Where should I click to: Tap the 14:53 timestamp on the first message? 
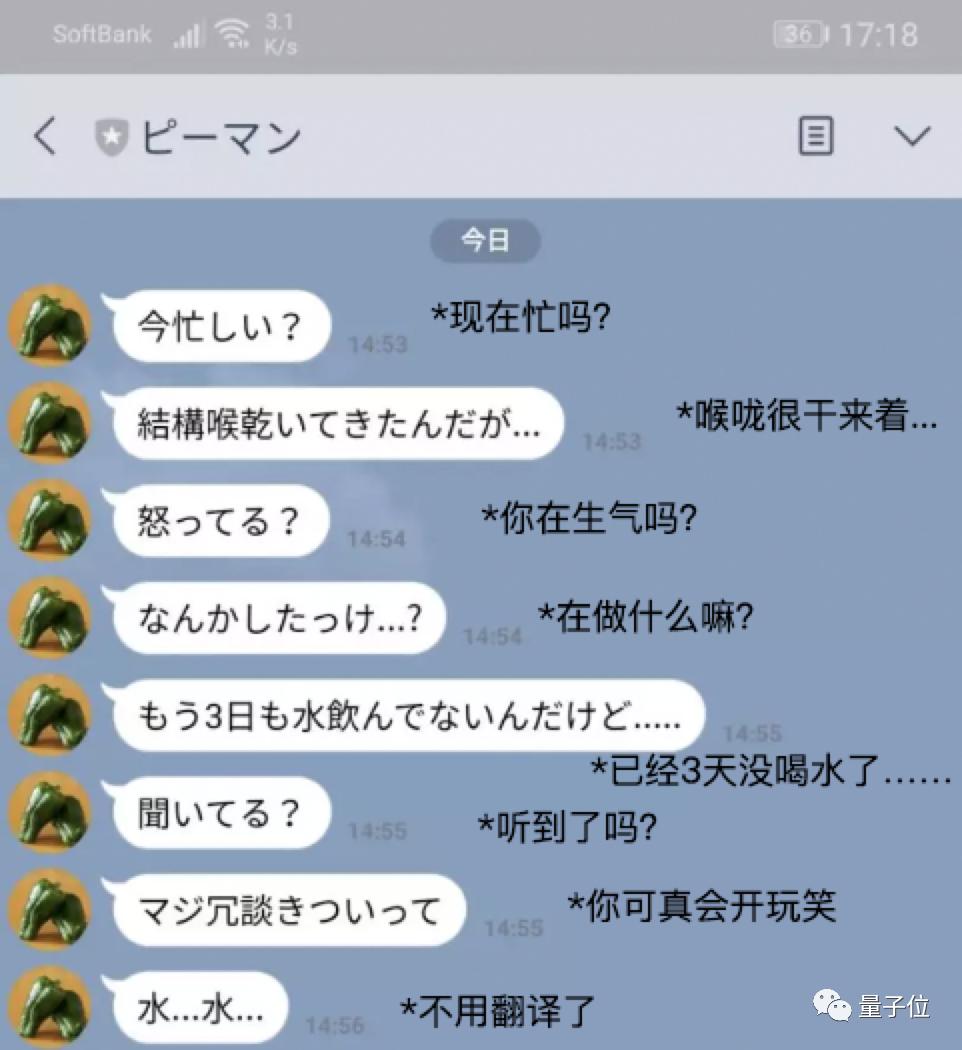[x=375, y=344]
